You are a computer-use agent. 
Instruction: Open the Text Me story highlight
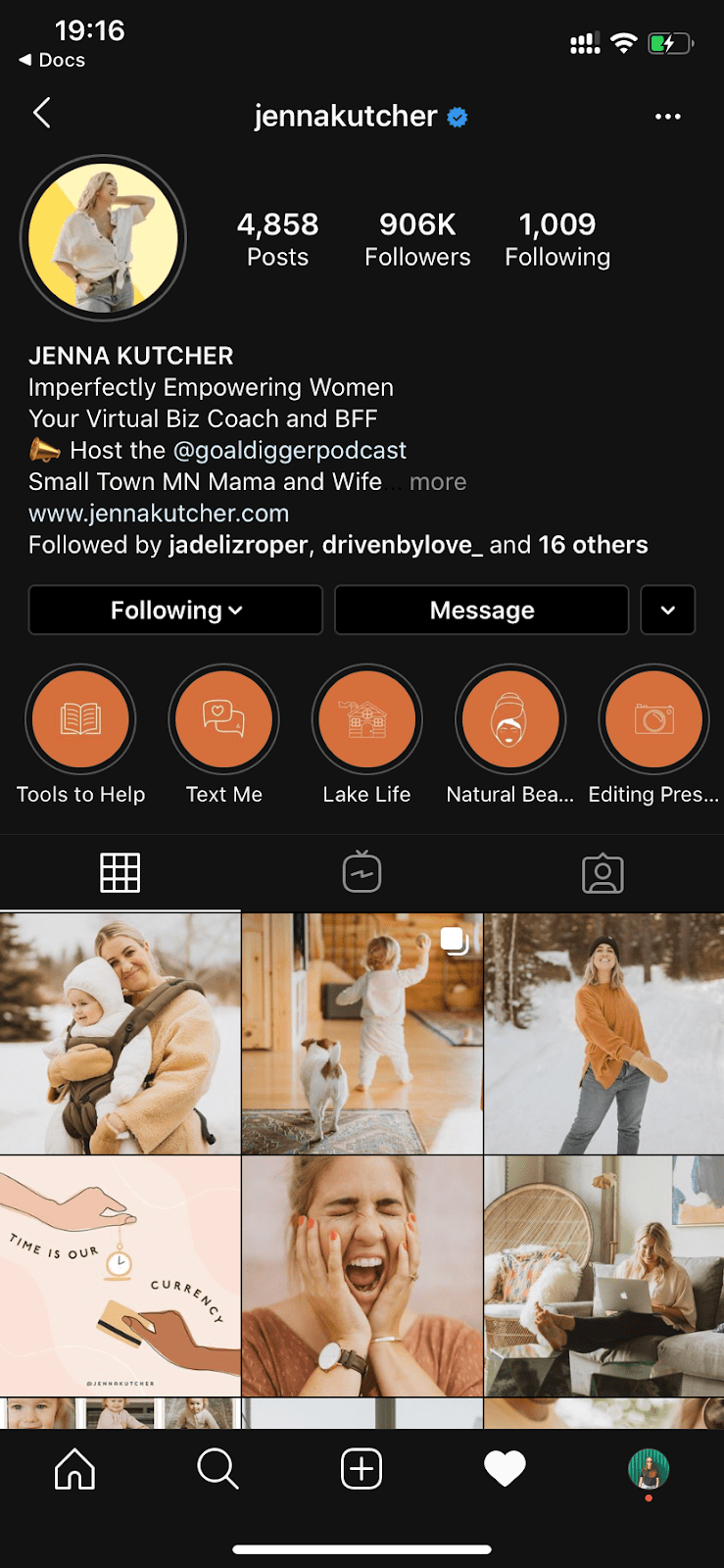point(223,720)
